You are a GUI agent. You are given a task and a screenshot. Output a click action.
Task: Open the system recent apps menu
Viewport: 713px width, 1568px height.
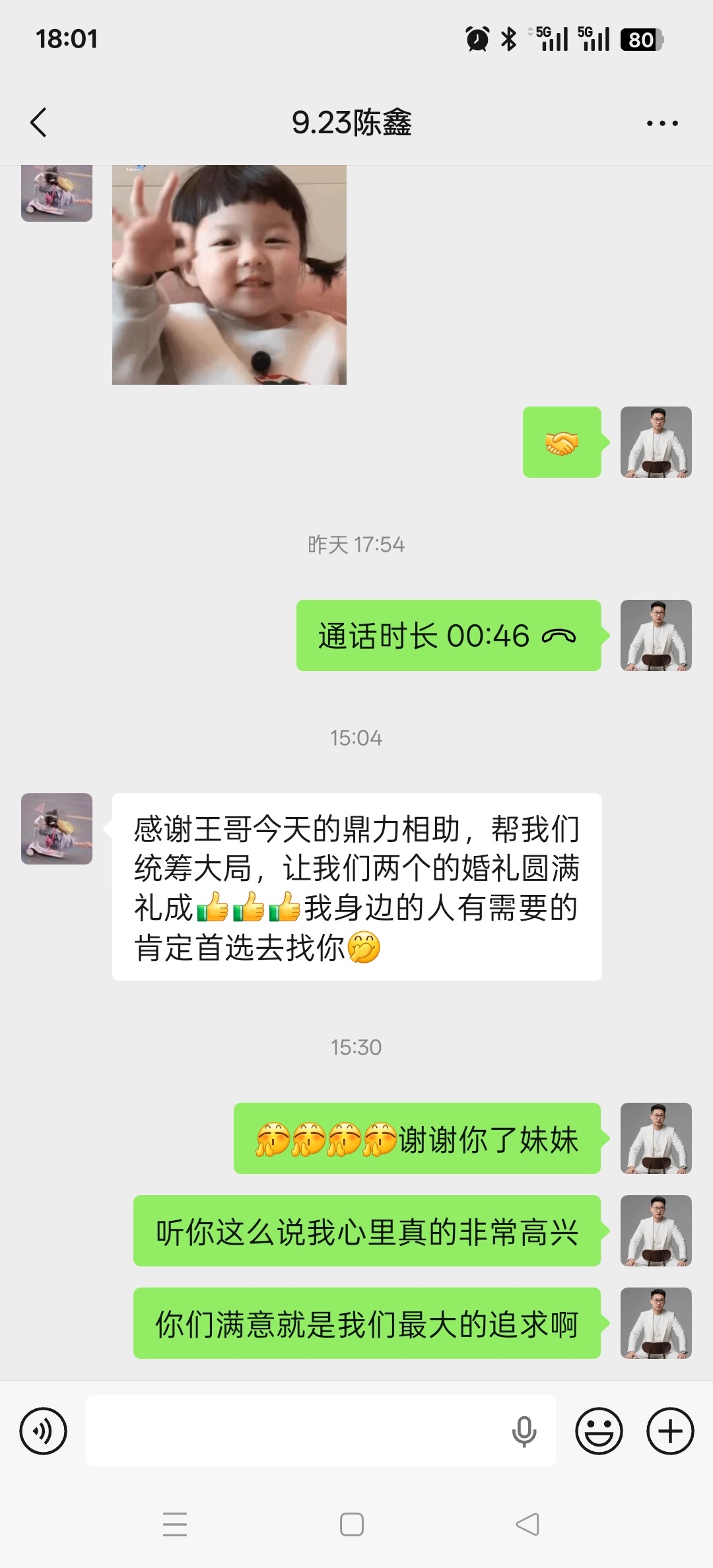pyautogui.click(x=175, y=1524)
